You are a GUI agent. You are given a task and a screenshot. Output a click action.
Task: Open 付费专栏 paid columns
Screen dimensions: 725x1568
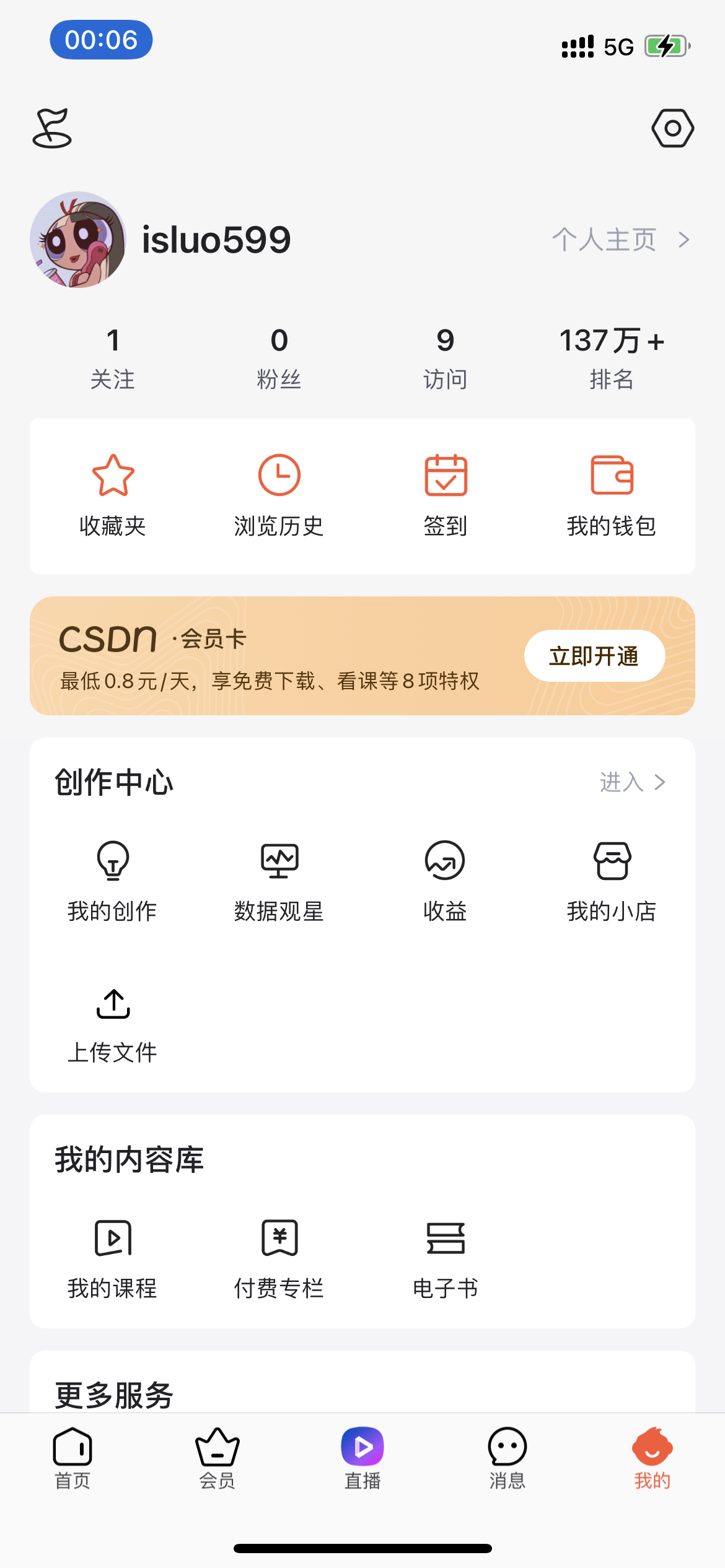tap(279, 1258)
